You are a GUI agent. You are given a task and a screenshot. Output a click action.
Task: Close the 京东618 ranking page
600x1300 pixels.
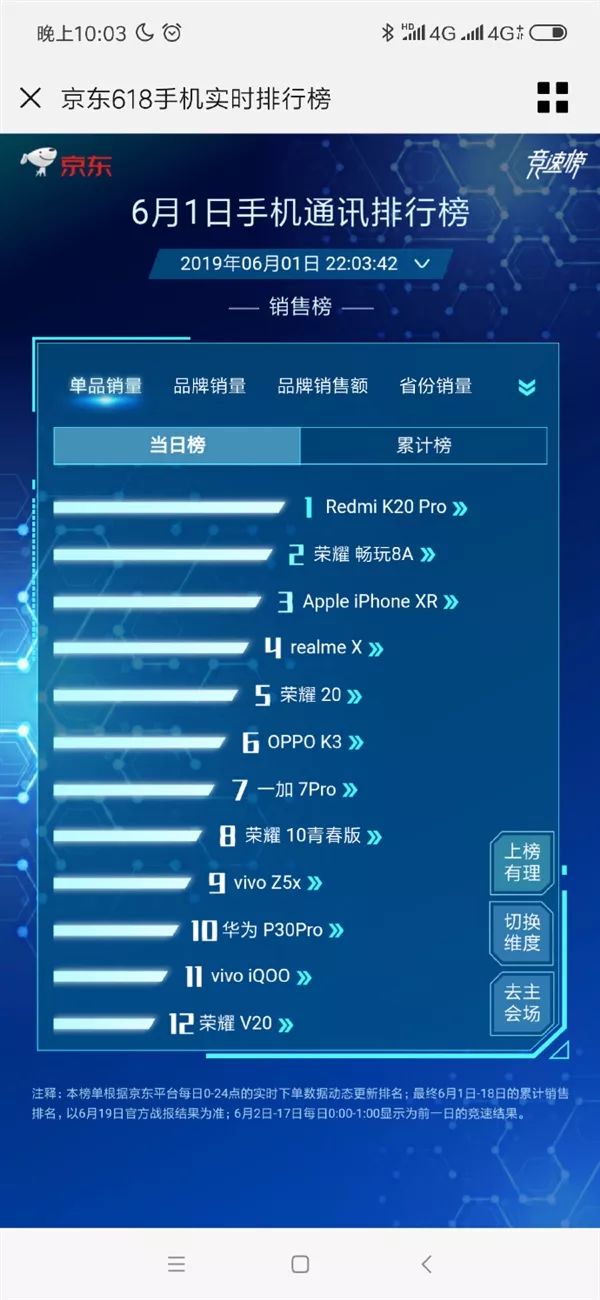pyautogui.click(x=30, y=98)
